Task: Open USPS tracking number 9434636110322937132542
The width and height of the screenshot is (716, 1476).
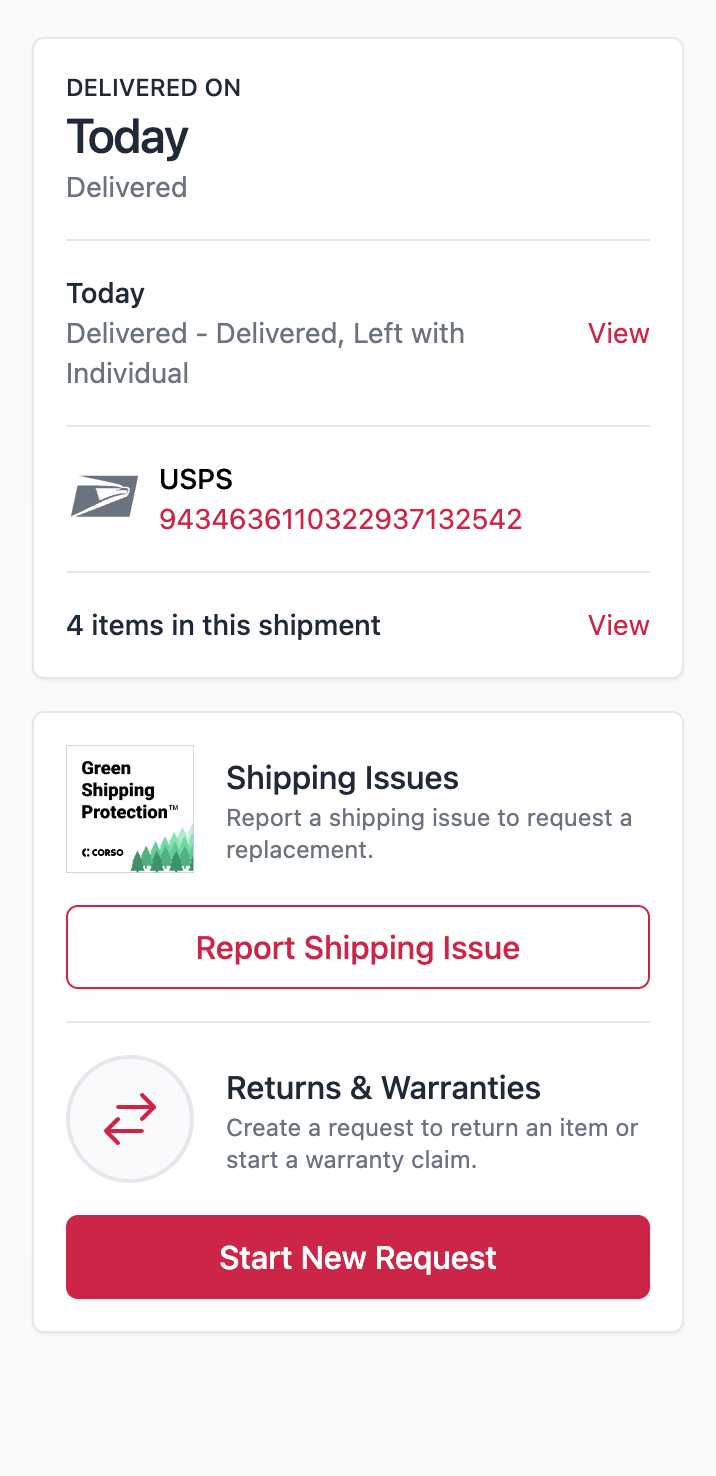Action: tap(341, 519)
